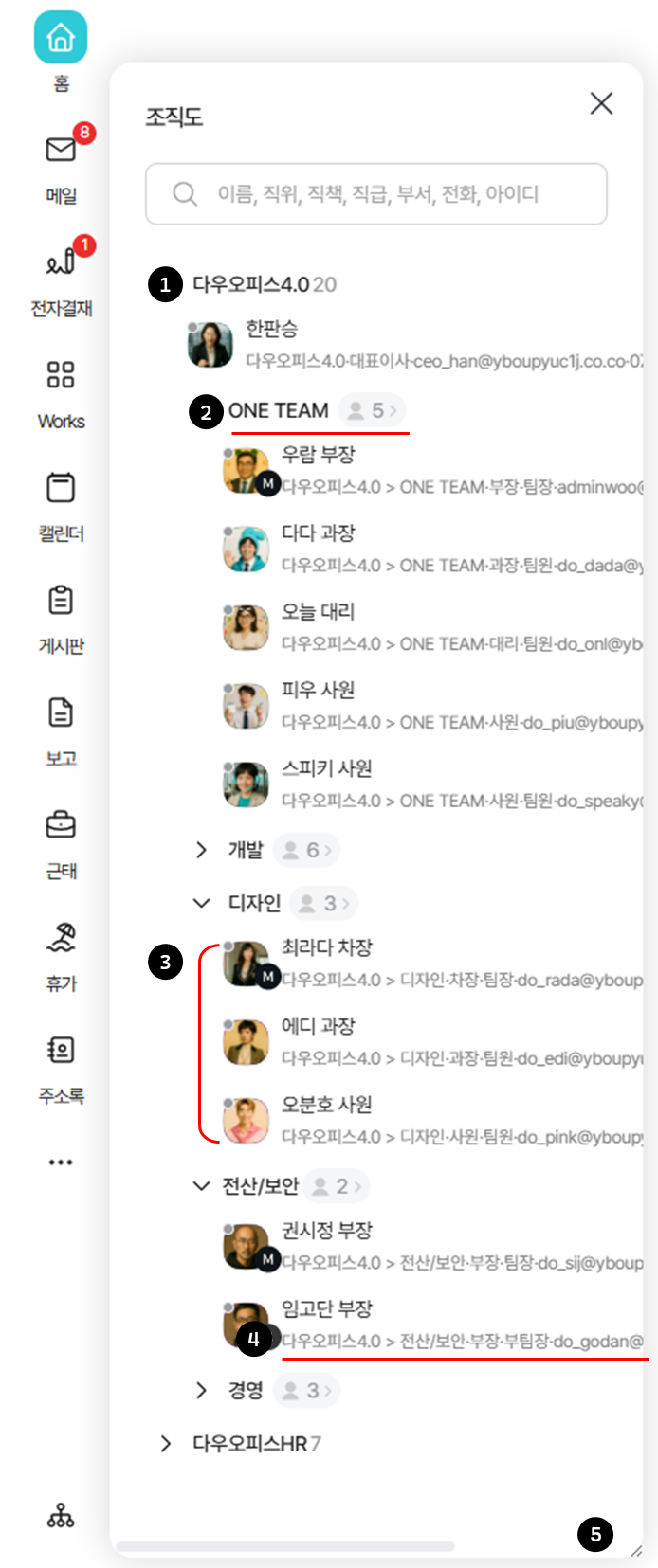Tap the organization chart icon at bottom
This screenshot has height=1568, width=658.
[61, 1516]
